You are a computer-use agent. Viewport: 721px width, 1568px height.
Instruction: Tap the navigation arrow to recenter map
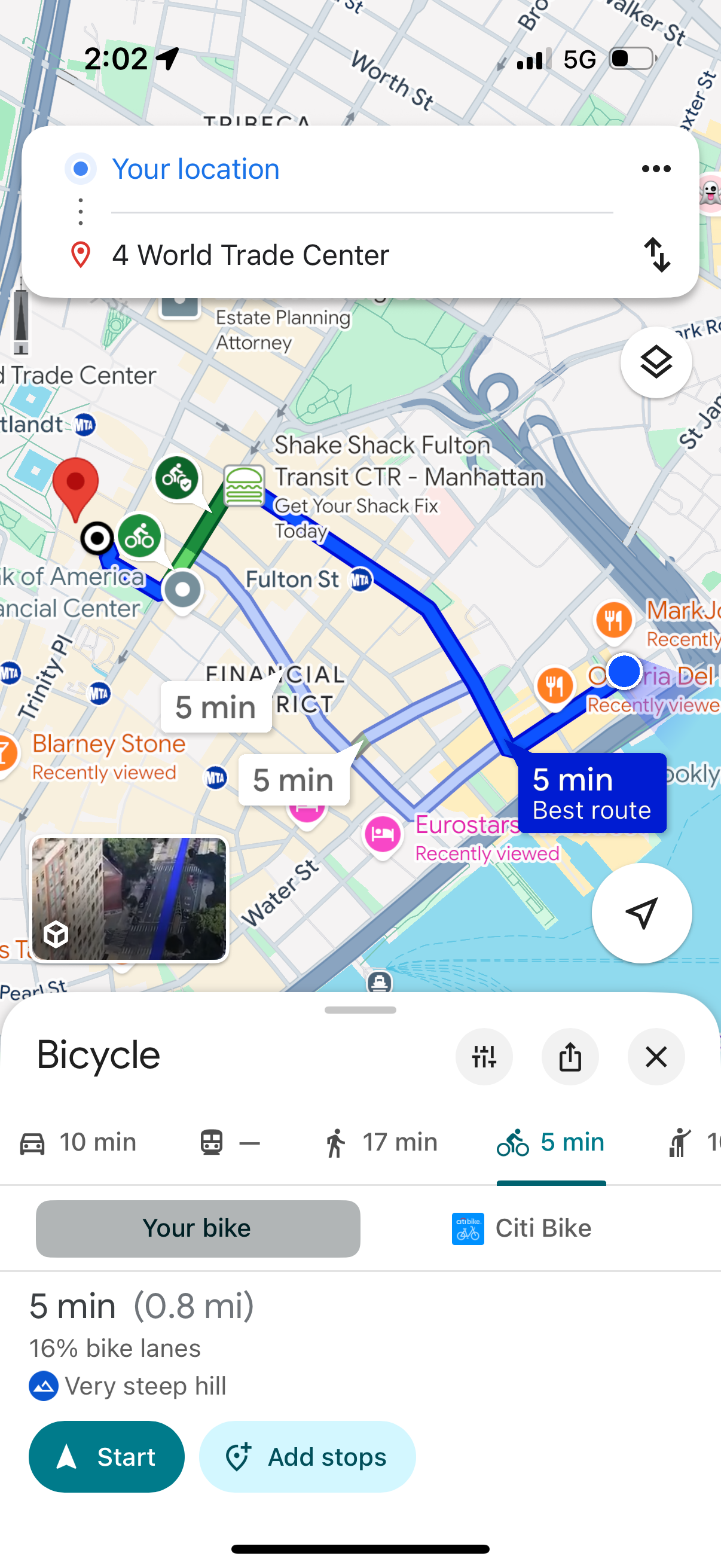click(641, 913)
